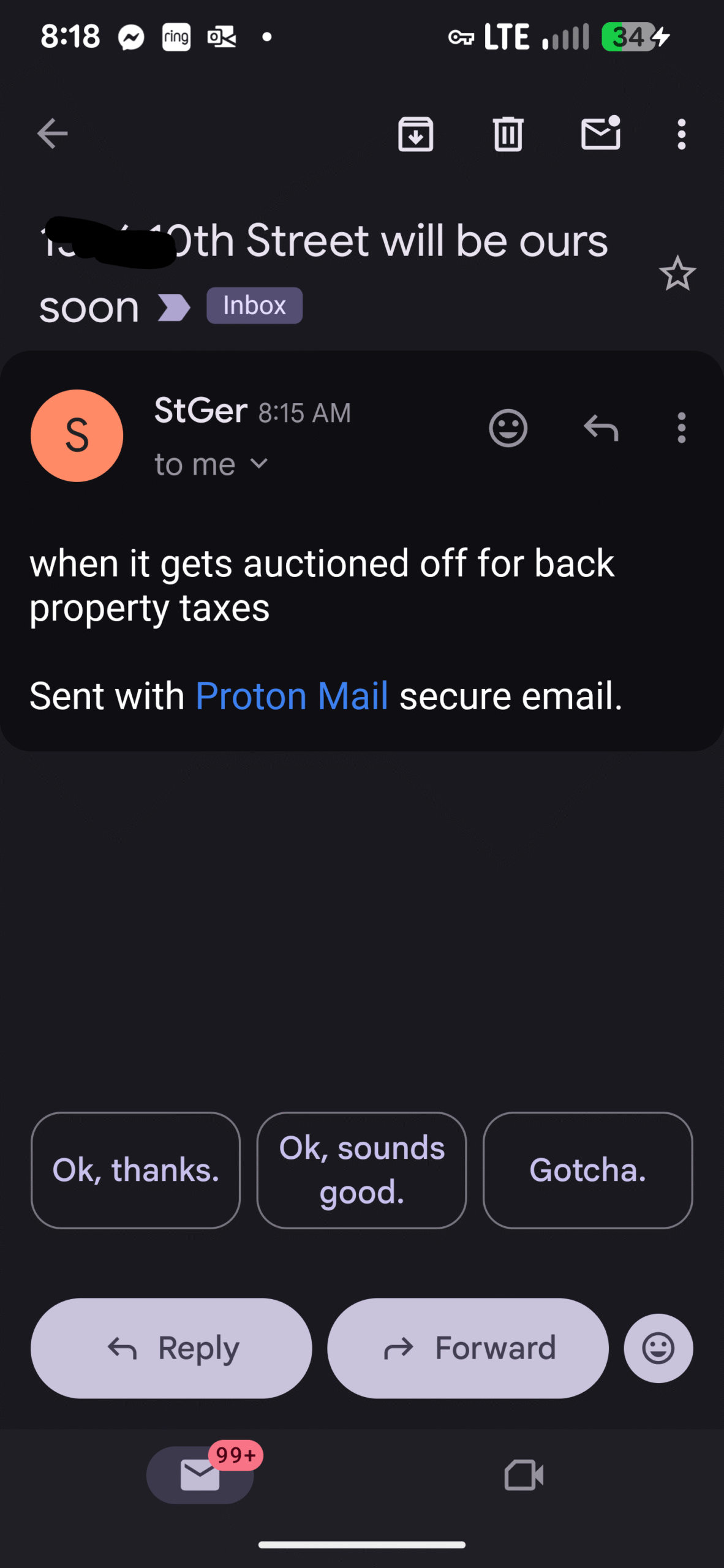Open message options beside StGer's reply arrow
The width and height of the screenshot is (724, 1568).
[681, 428]
